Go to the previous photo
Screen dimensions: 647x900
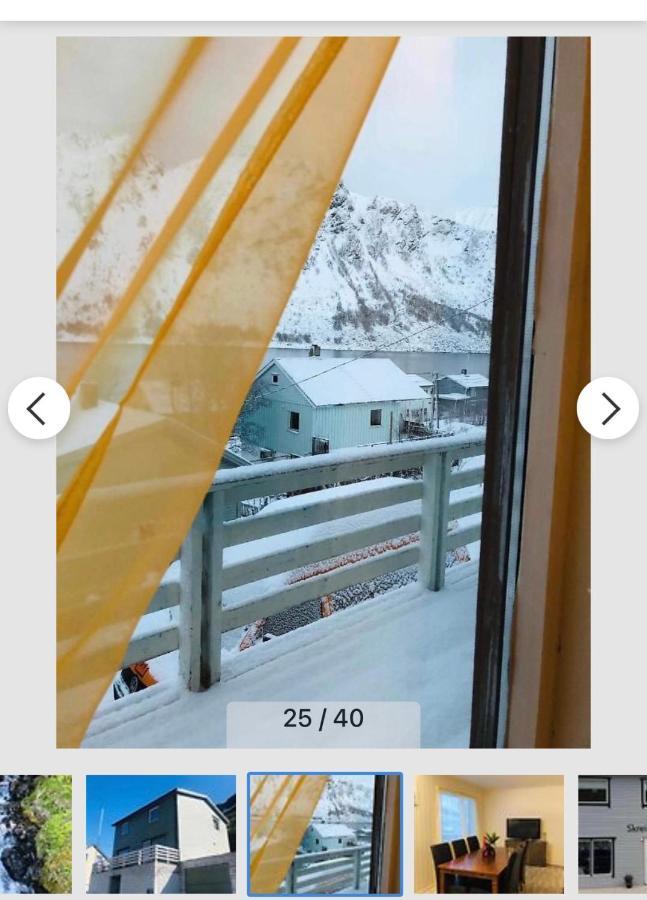click(x=39, y=408)
